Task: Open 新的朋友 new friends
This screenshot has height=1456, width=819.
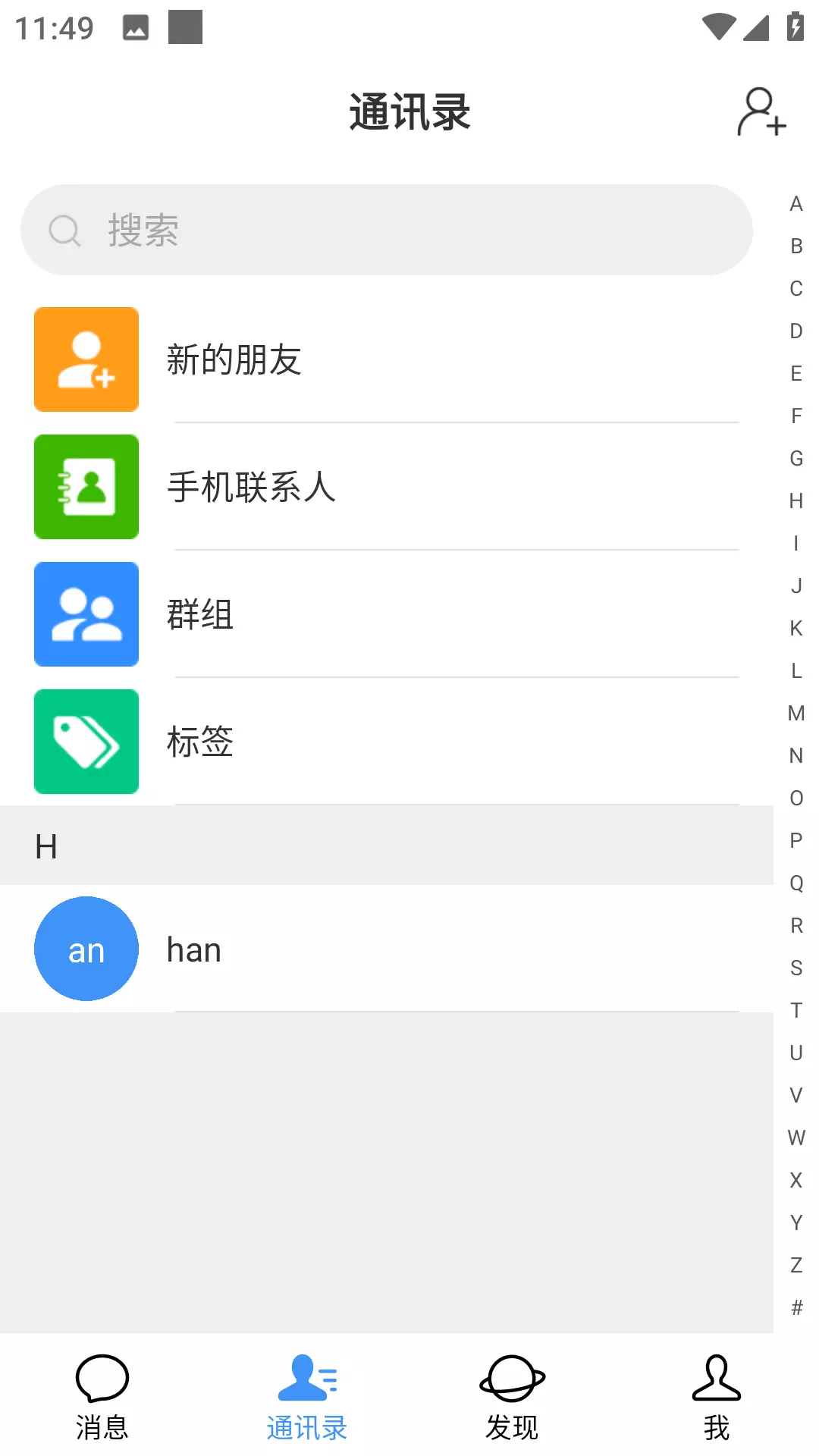Action: pyautogui.click(x=387, y=359)
